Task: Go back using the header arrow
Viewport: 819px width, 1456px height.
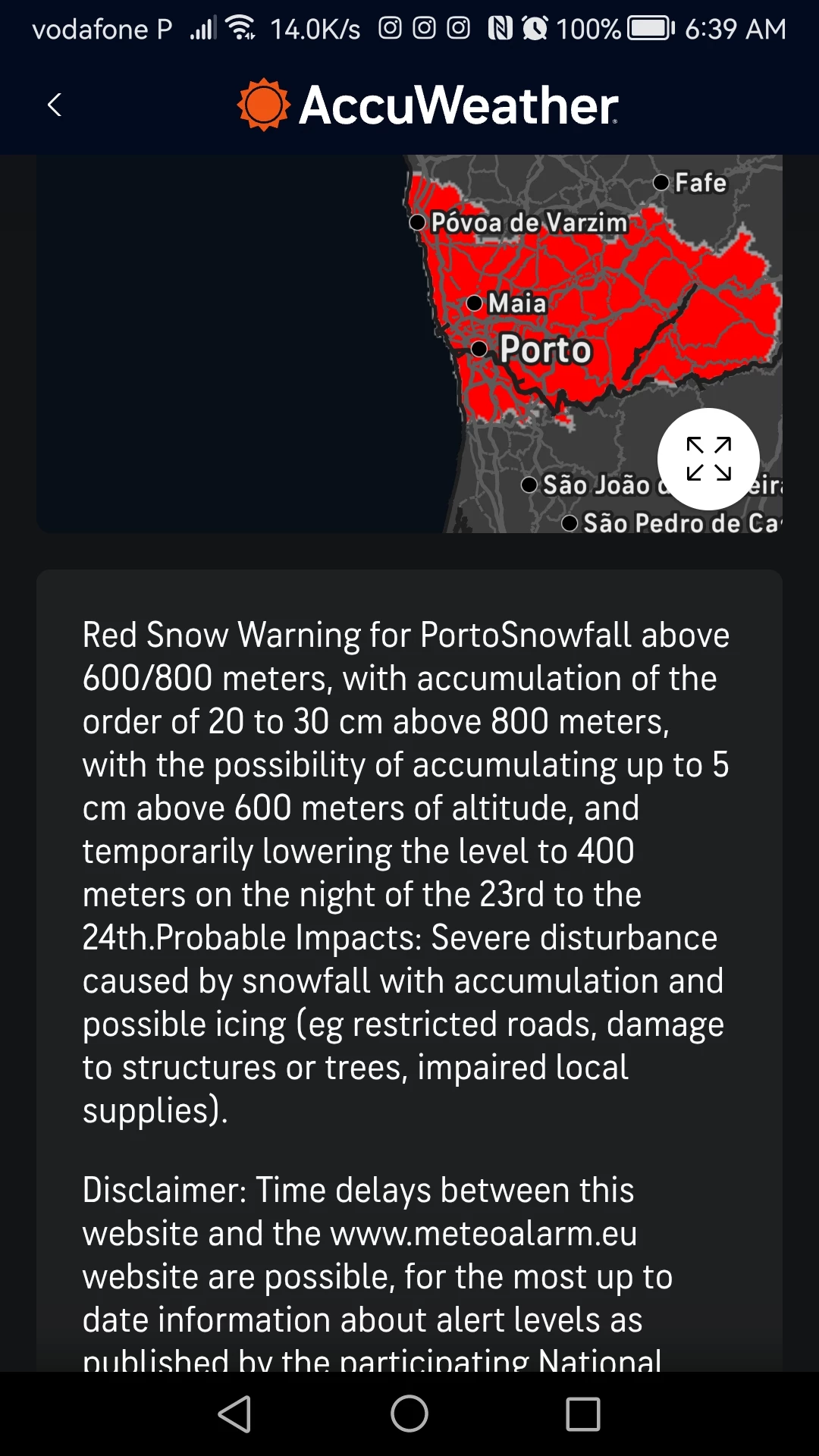Action: click(54, 105)
